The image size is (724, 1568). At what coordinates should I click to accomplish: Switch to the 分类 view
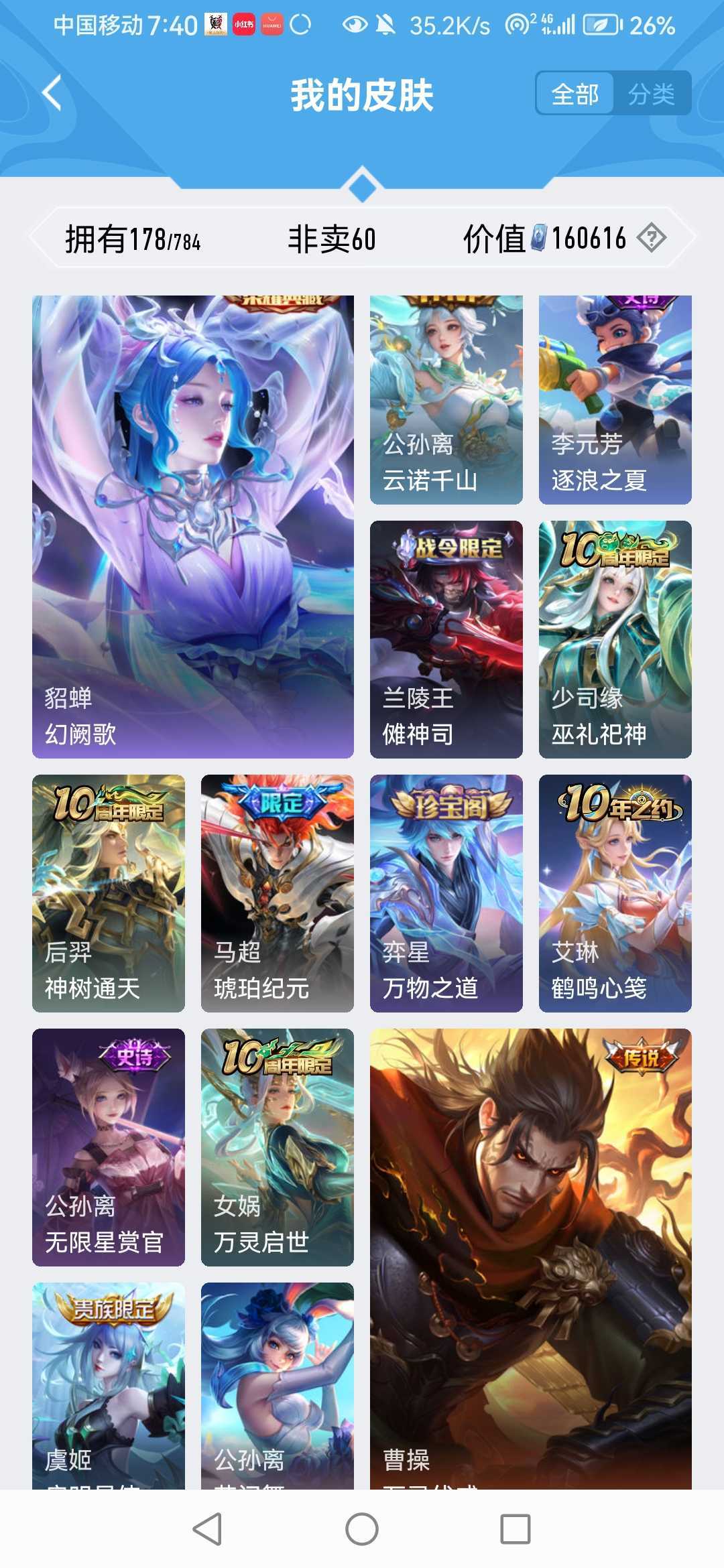651,94
